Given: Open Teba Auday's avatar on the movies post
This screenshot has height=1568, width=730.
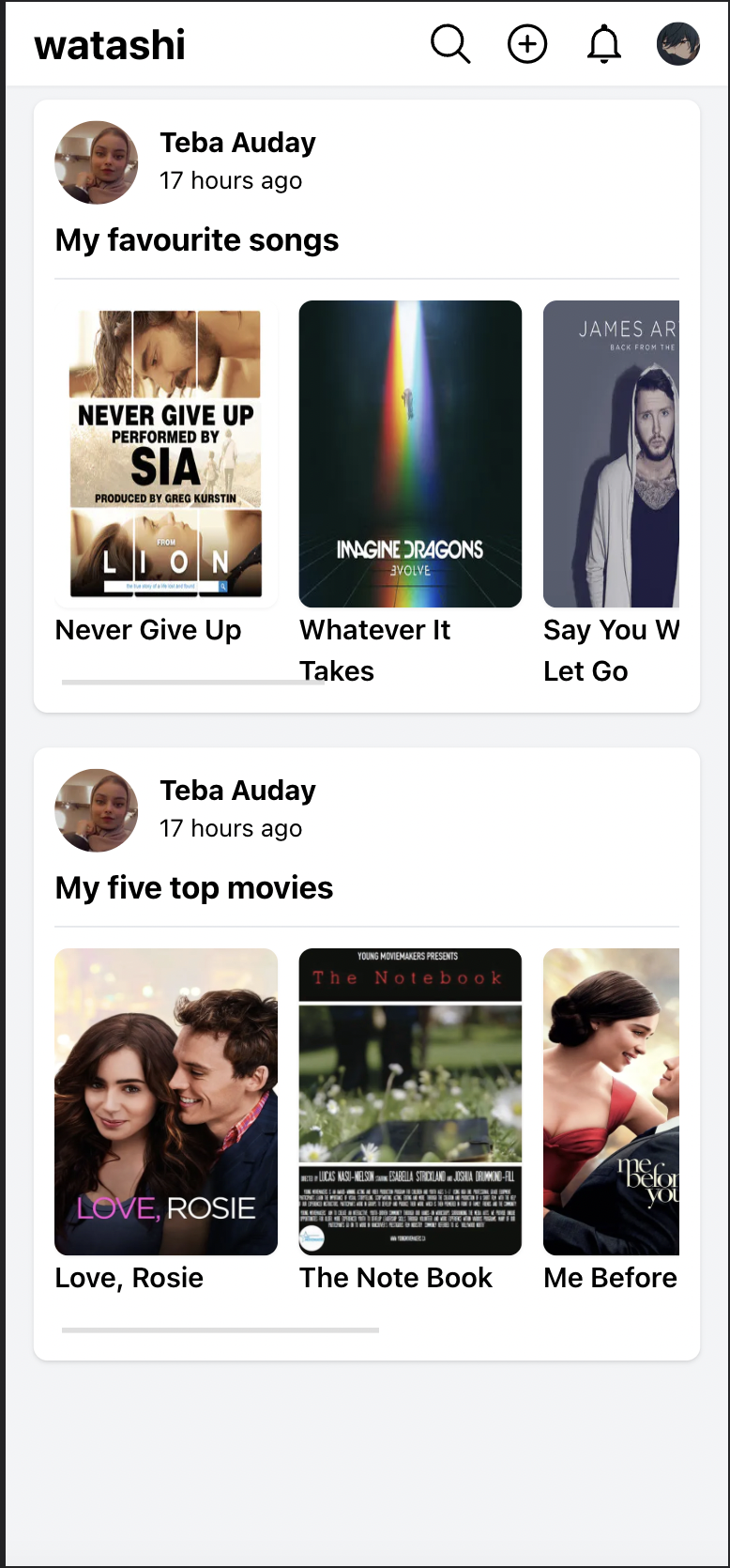Looking at the screenshot, I should [97, 810].
